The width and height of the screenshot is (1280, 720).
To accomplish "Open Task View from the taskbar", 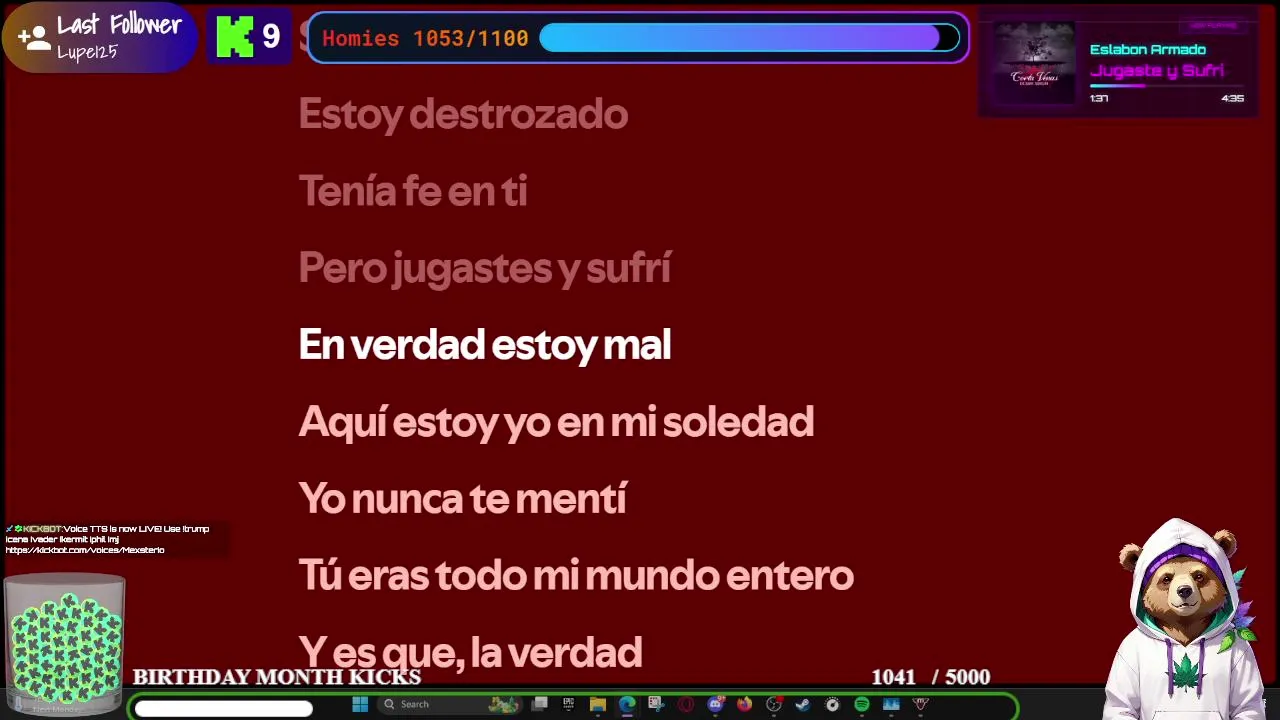I will coord(539,704).
